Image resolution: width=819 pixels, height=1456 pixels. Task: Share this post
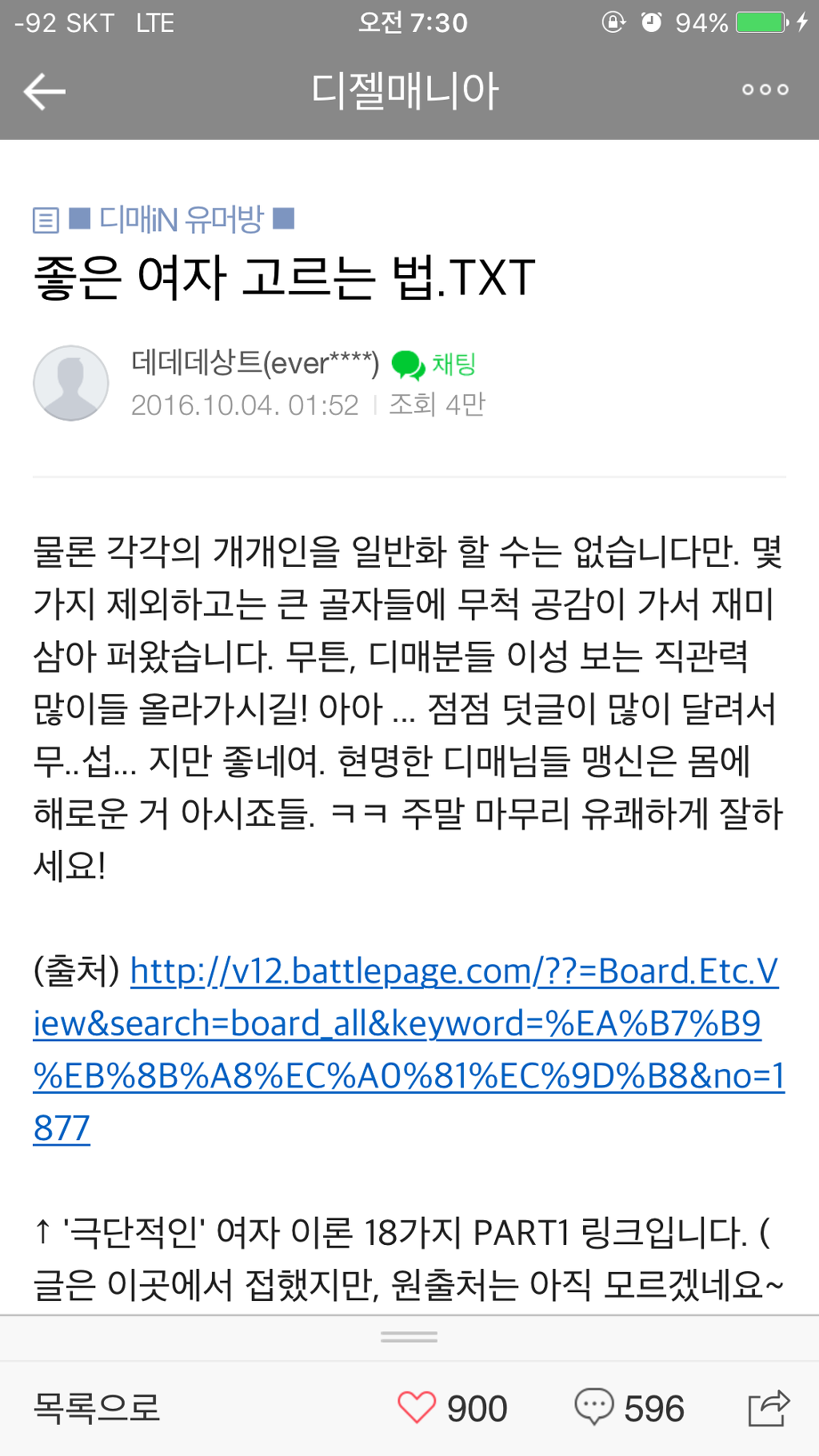tap(769, 1407)
